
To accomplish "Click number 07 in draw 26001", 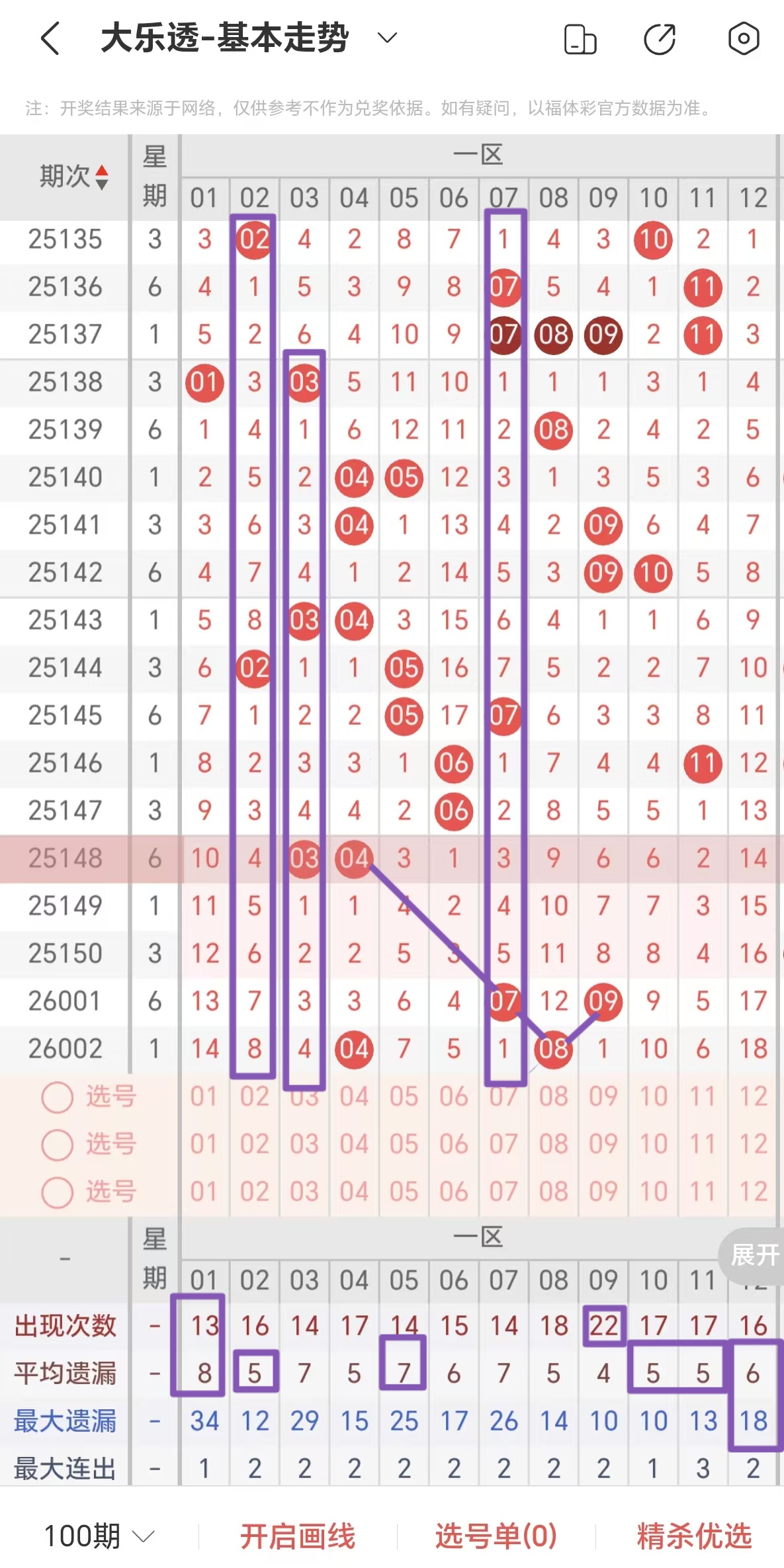I will (503, 1002).
